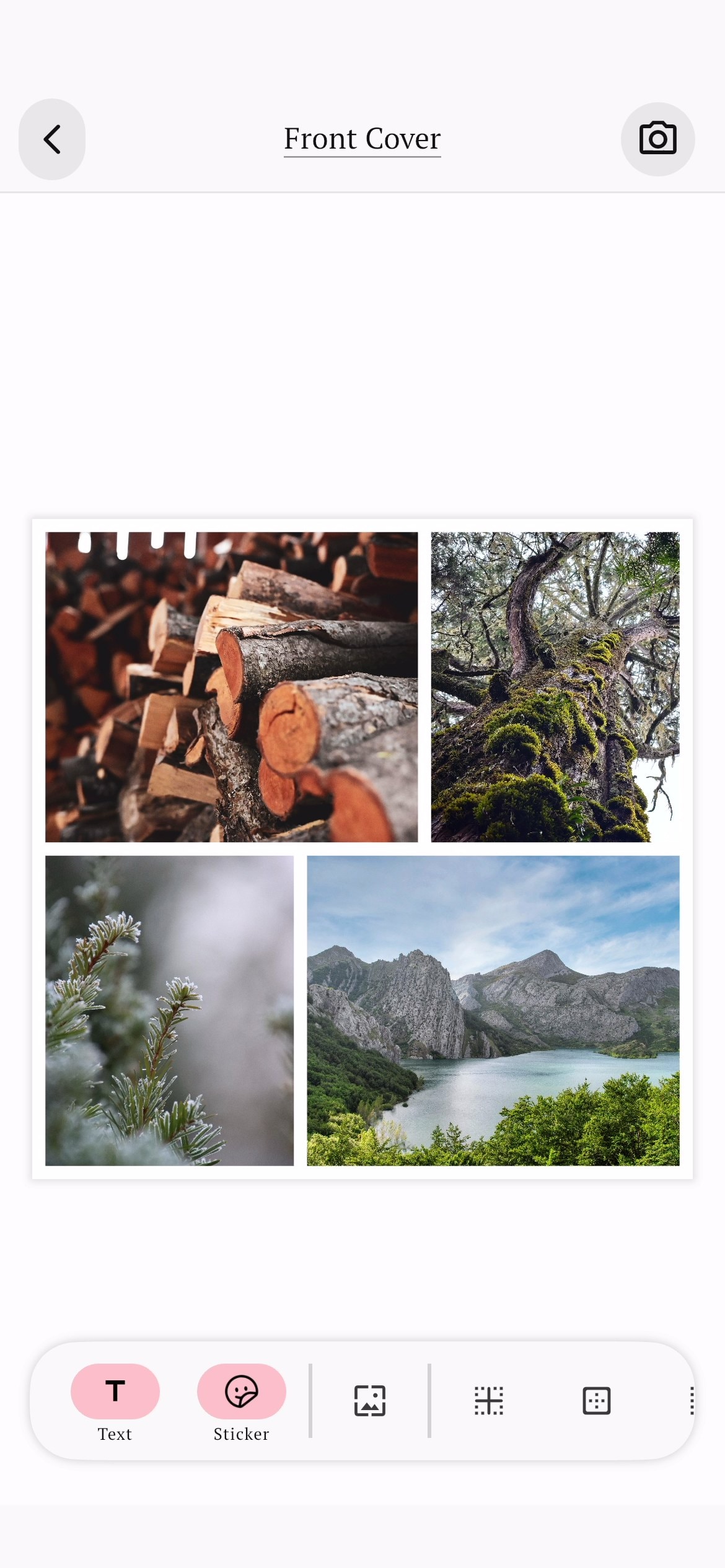
Task: Switch focus to the Front Cover heading
Action: point(362,137)
